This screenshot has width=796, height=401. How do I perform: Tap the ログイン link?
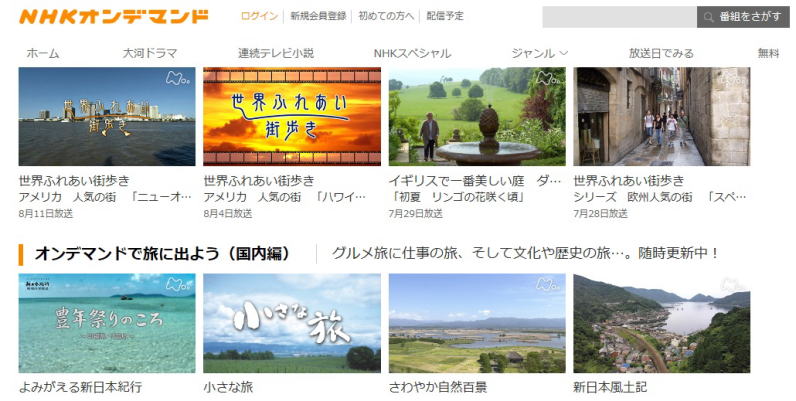(259, 17)
